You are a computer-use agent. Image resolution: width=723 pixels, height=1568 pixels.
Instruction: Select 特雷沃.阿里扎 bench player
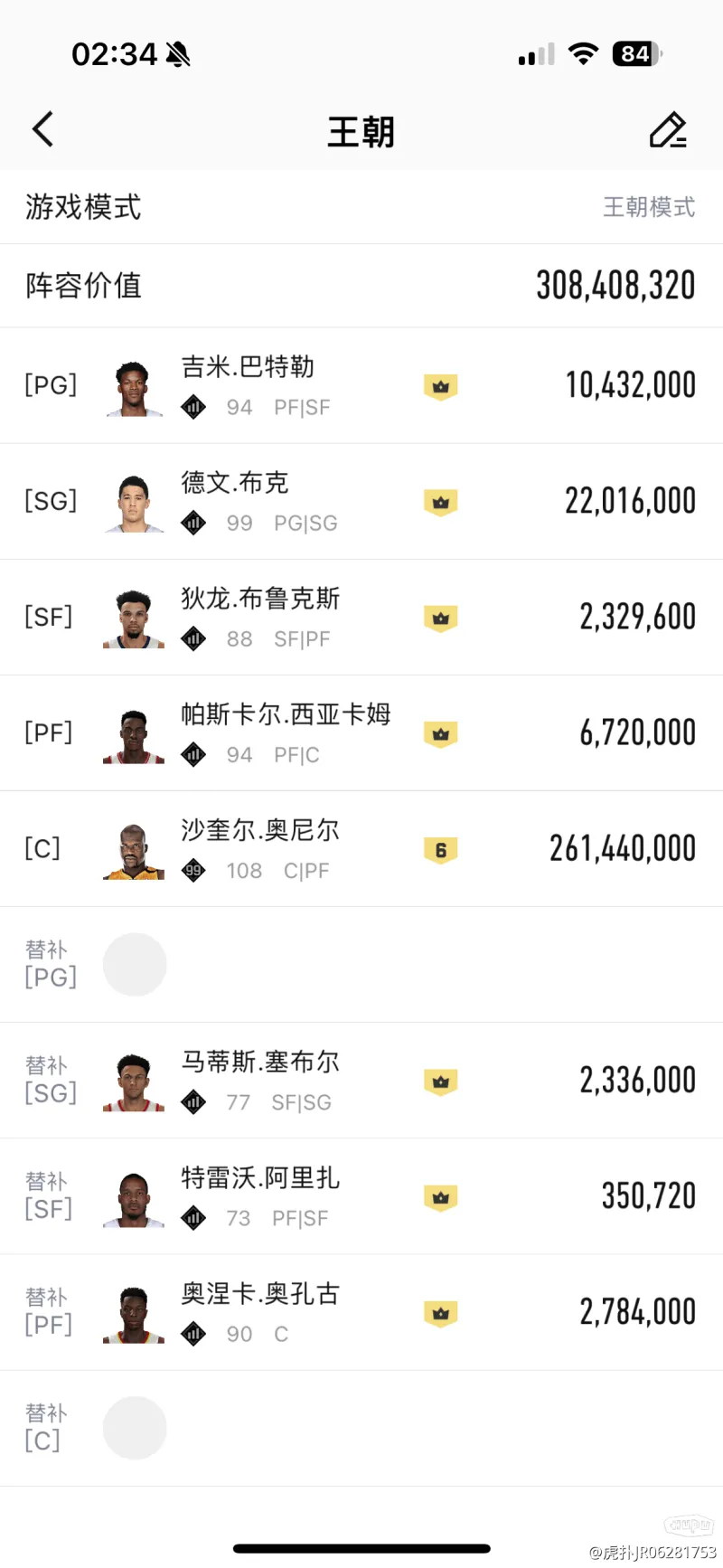click(361, 1196)
